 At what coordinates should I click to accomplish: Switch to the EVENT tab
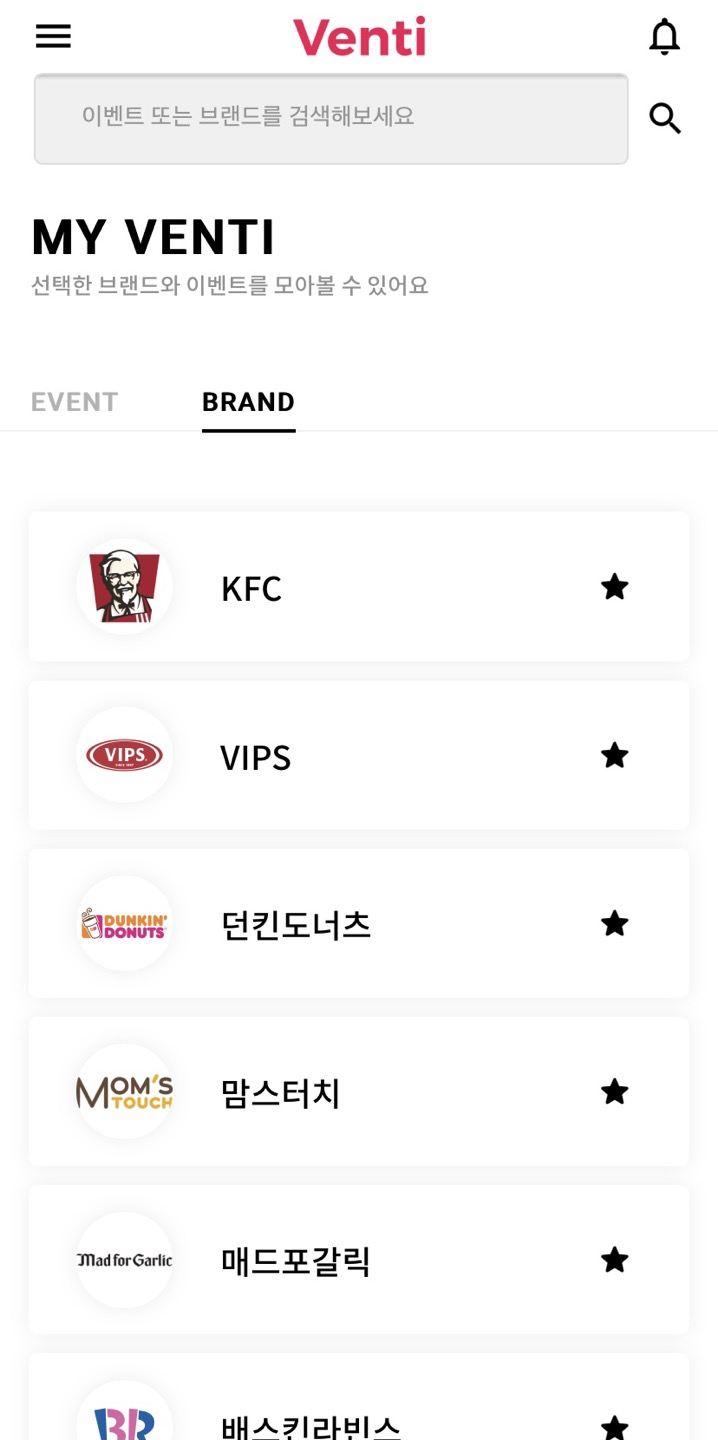point(75,402)
